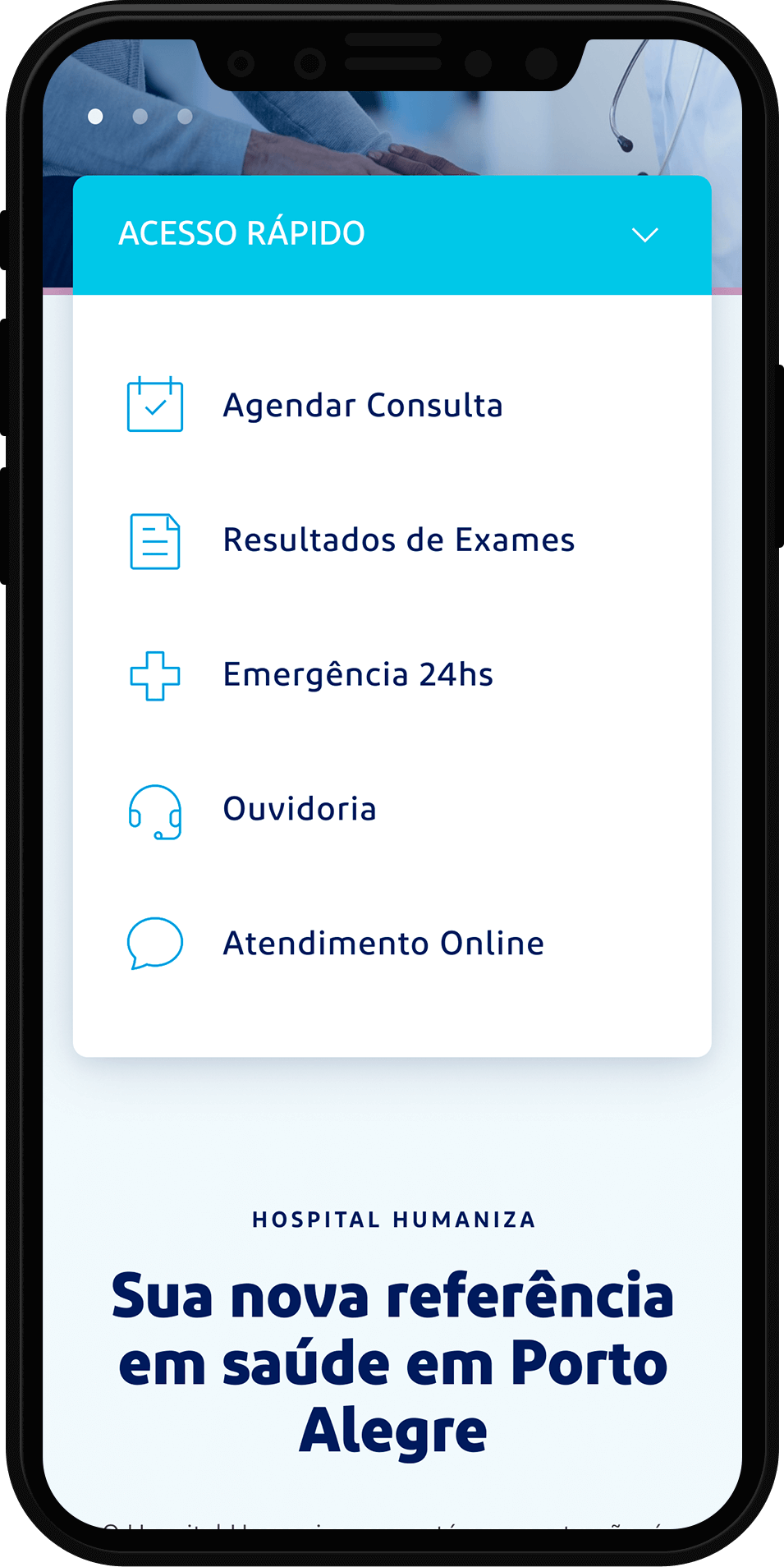Select Emergência 24hs
Screen dimensions: 784x1567
tap(357, 675)
